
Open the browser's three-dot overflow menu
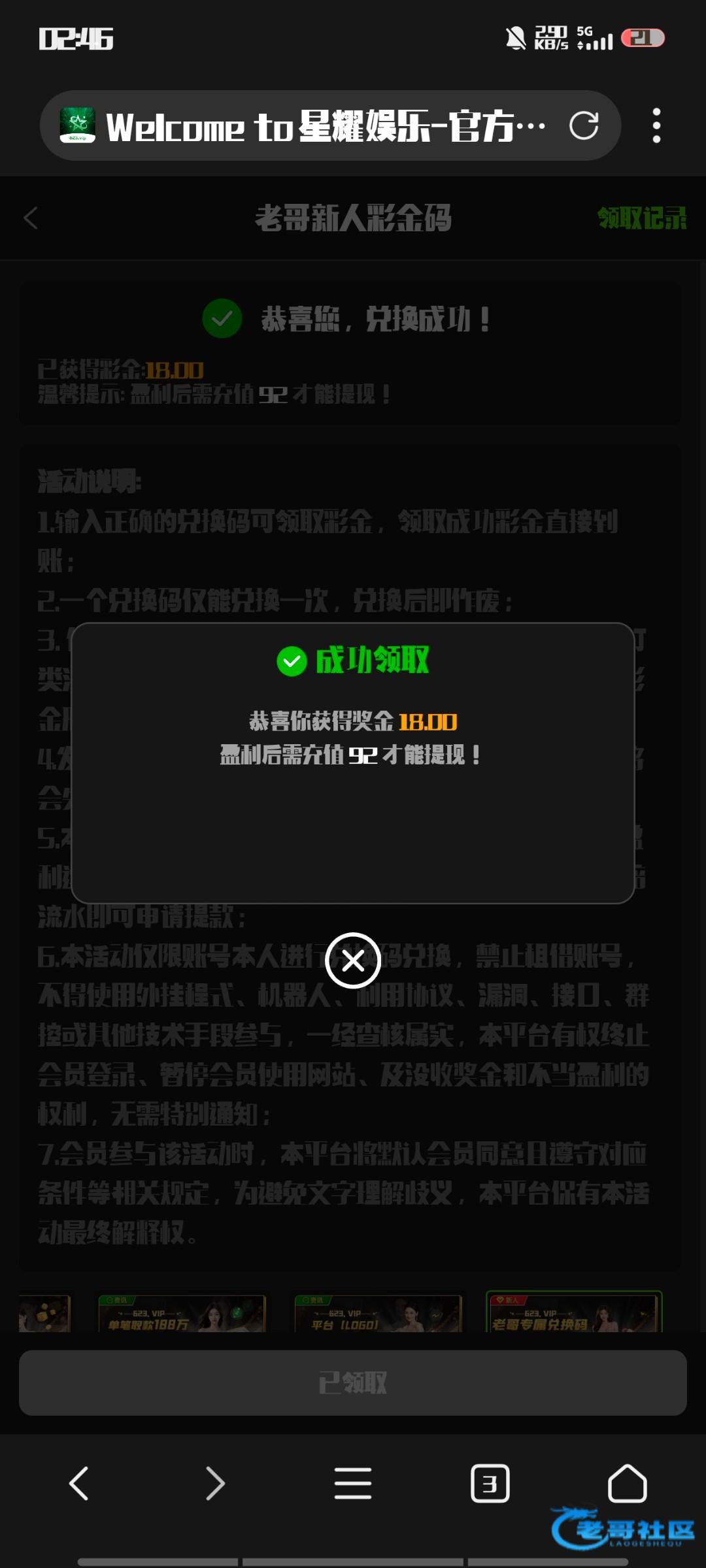pos(656,125)
